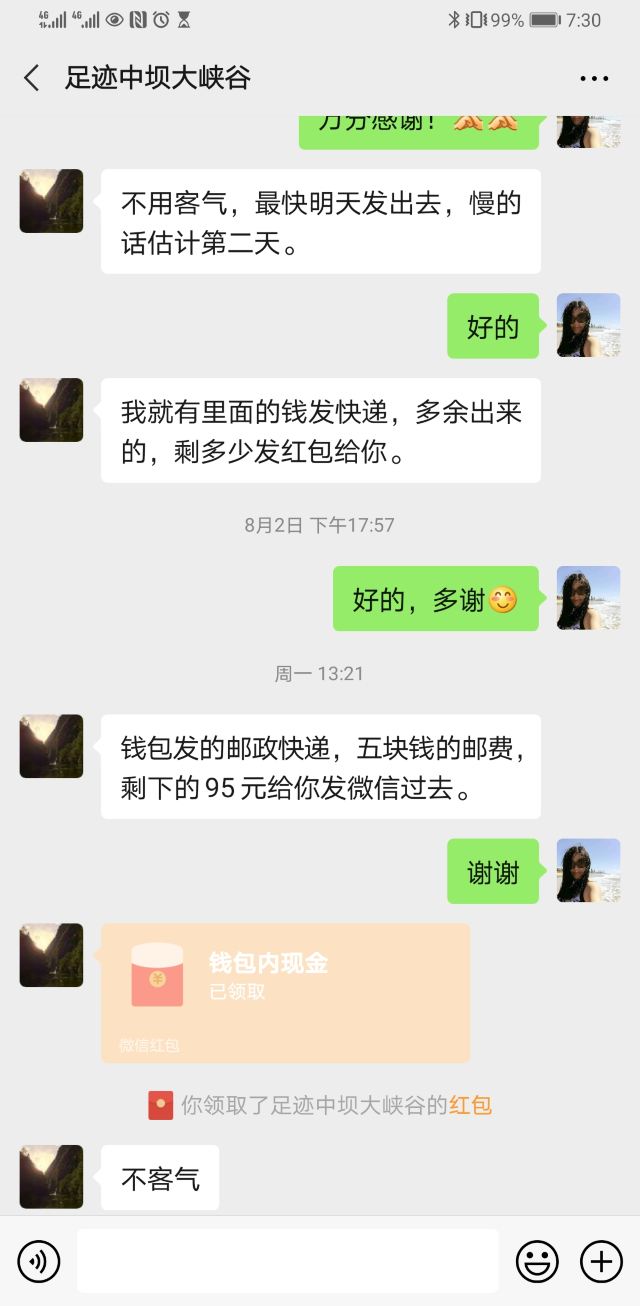
Task: Switch to voice message input
Action: (x=39, y=1262)
